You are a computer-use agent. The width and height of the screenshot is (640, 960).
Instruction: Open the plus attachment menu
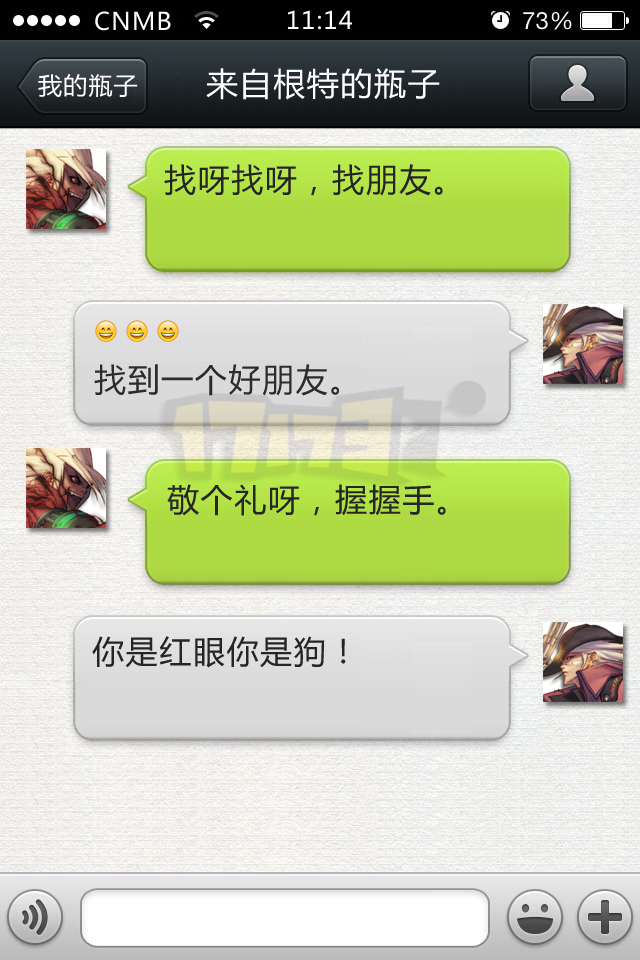[x=605, y=917]
